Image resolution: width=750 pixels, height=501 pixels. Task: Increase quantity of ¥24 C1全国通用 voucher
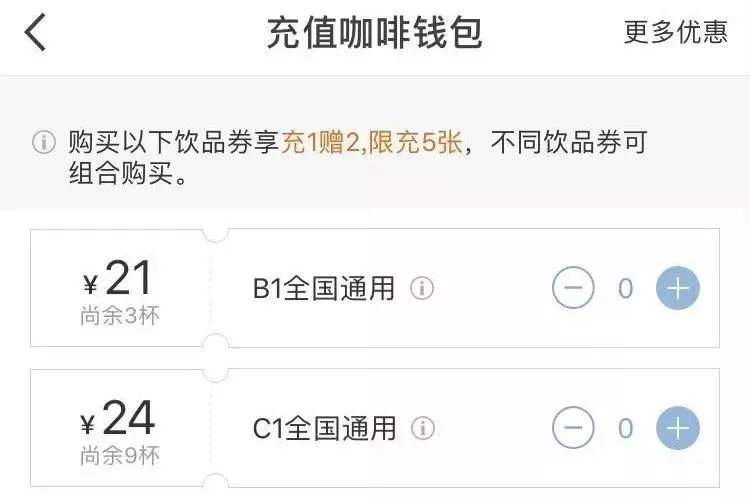[x=677, y=429]
